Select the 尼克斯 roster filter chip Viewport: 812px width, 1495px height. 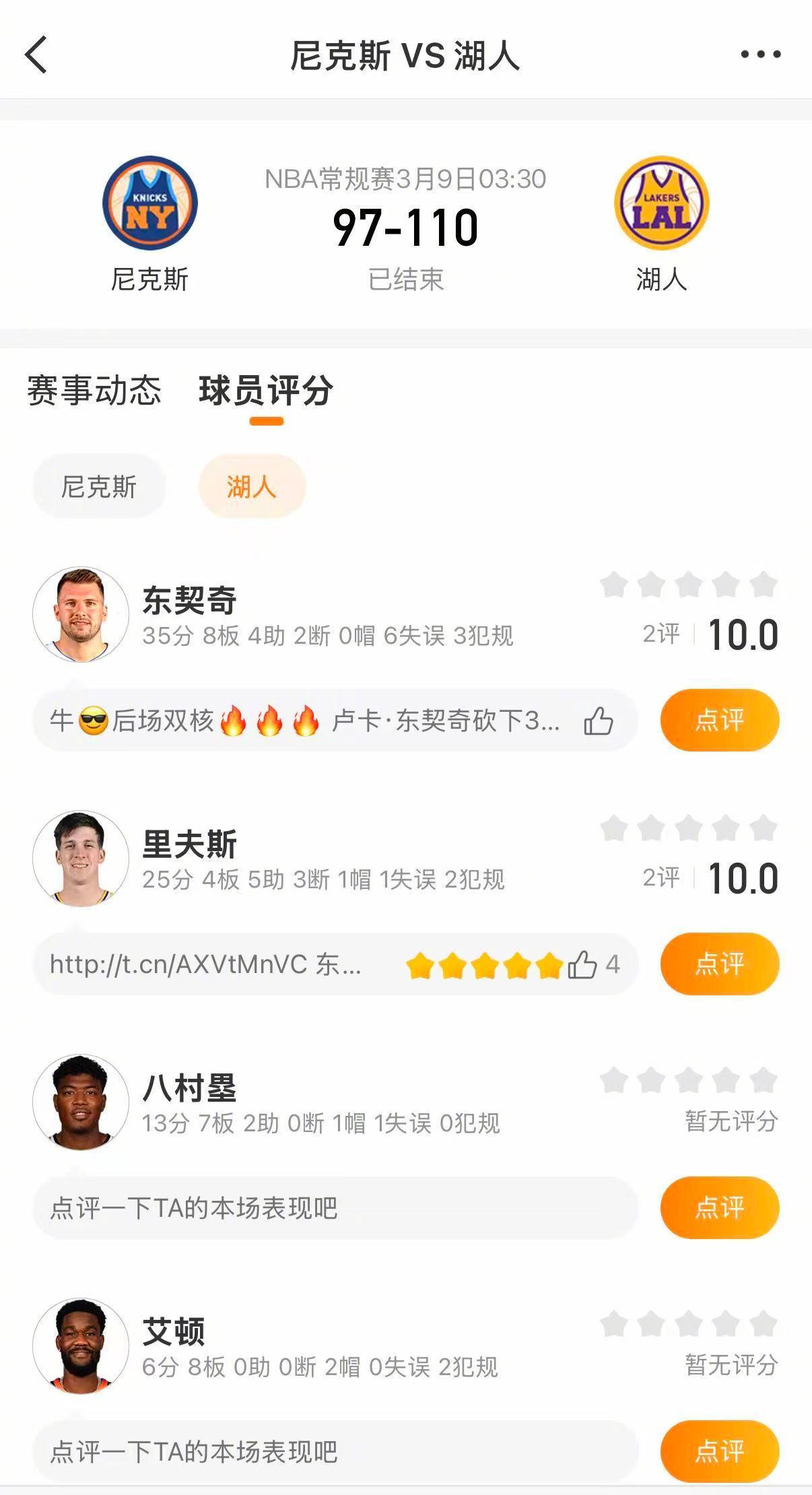pyautogui.click(x=98, y=486)
